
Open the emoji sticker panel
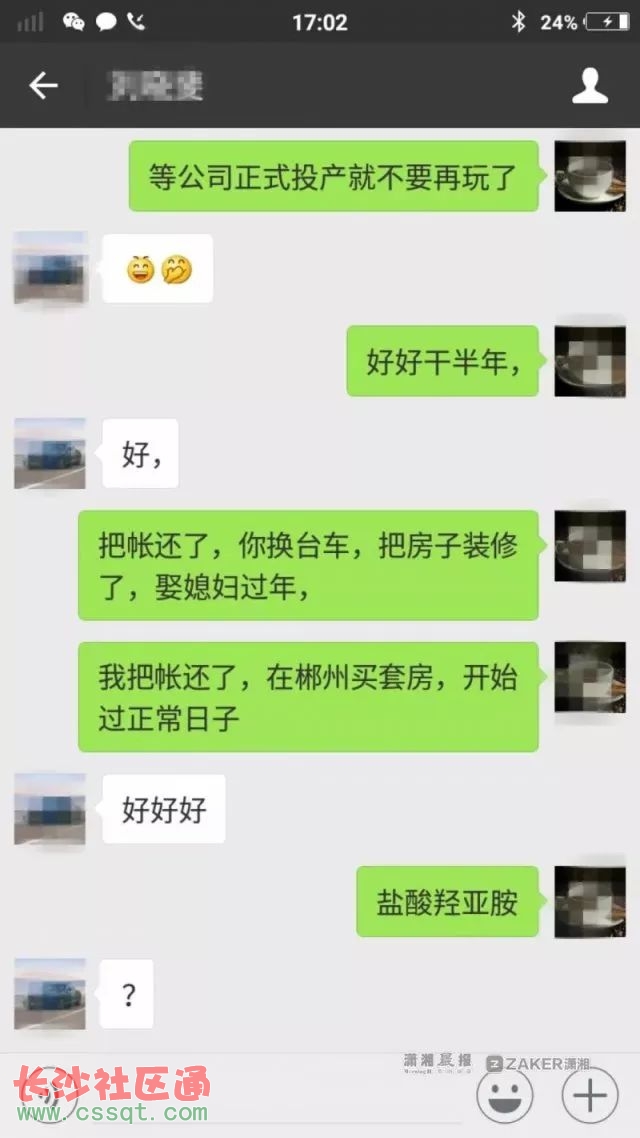tap(504, 1094)
